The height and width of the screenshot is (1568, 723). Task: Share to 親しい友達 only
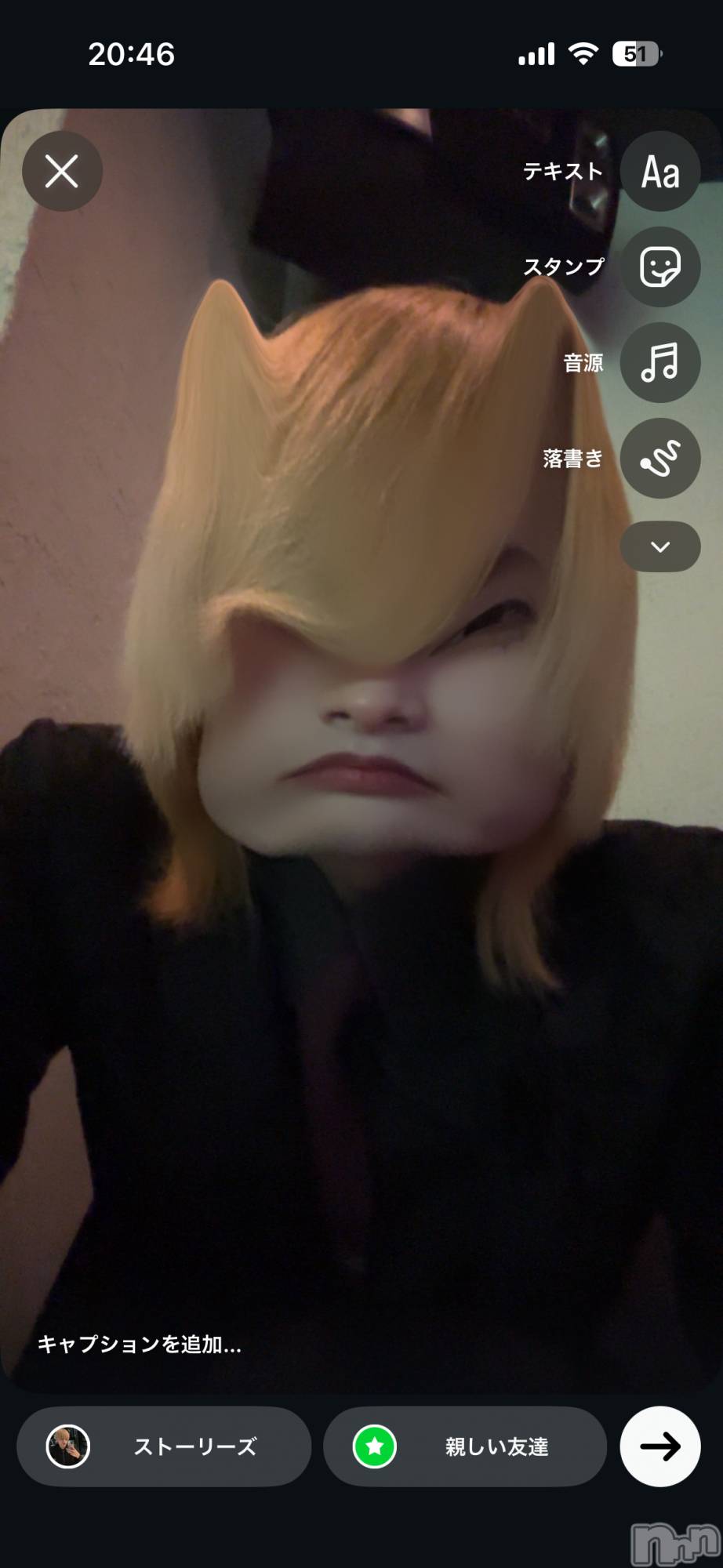coord(465,1446)
